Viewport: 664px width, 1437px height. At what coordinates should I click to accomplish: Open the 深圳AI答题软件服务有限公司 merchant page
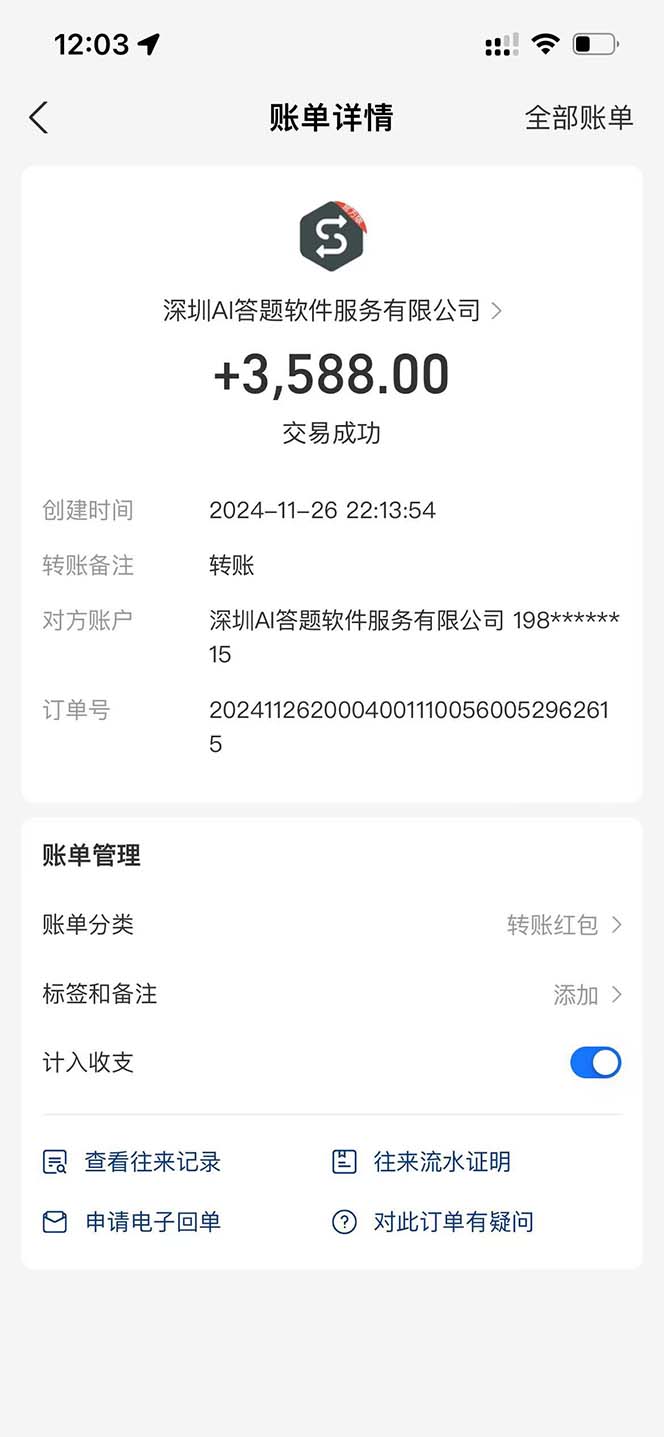click(x=332, y=311)
